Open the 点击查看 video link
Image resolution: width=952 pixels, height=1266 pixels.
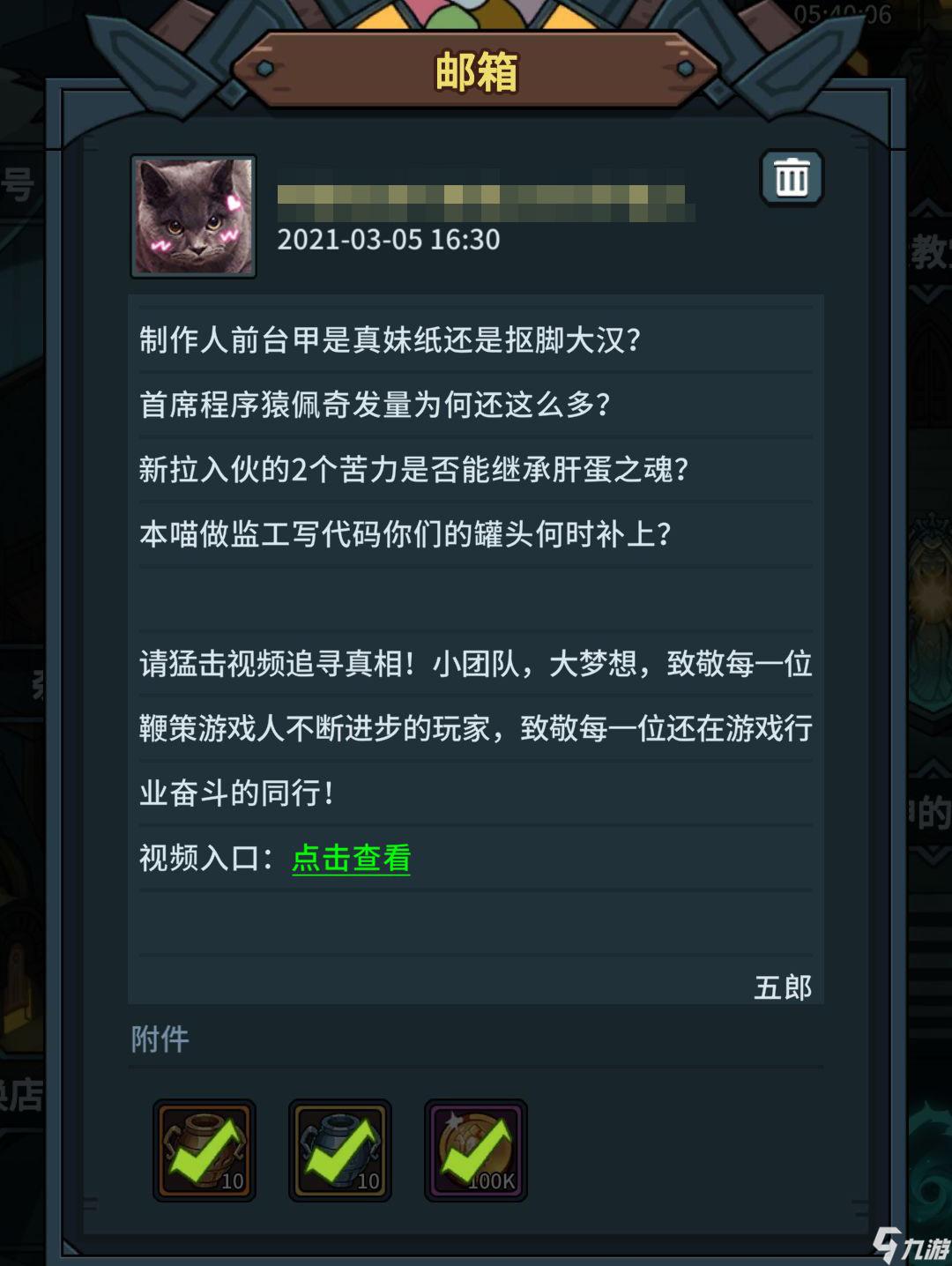point(351,858)
